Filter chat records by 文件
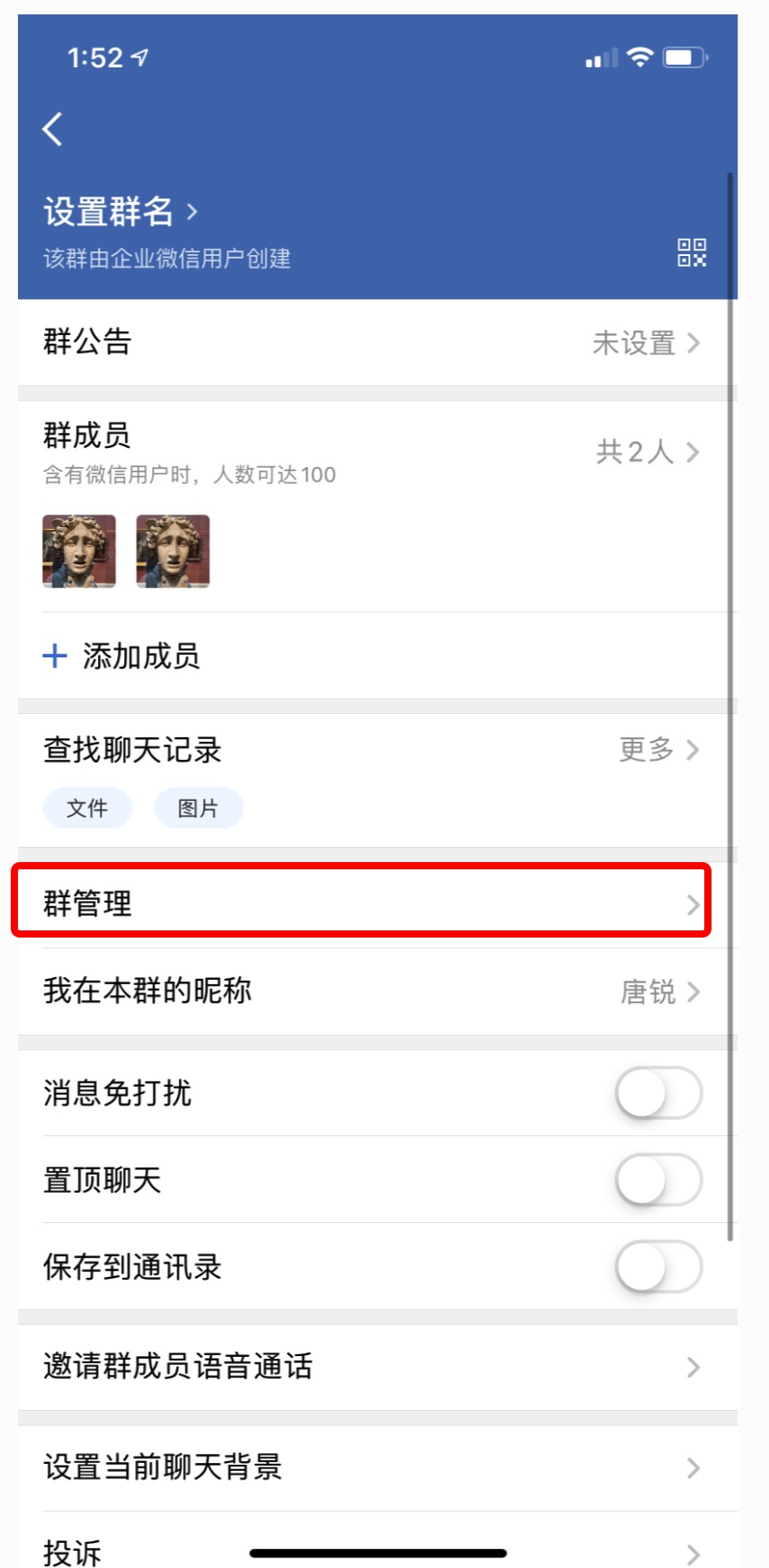 click(x=87, y=807)
